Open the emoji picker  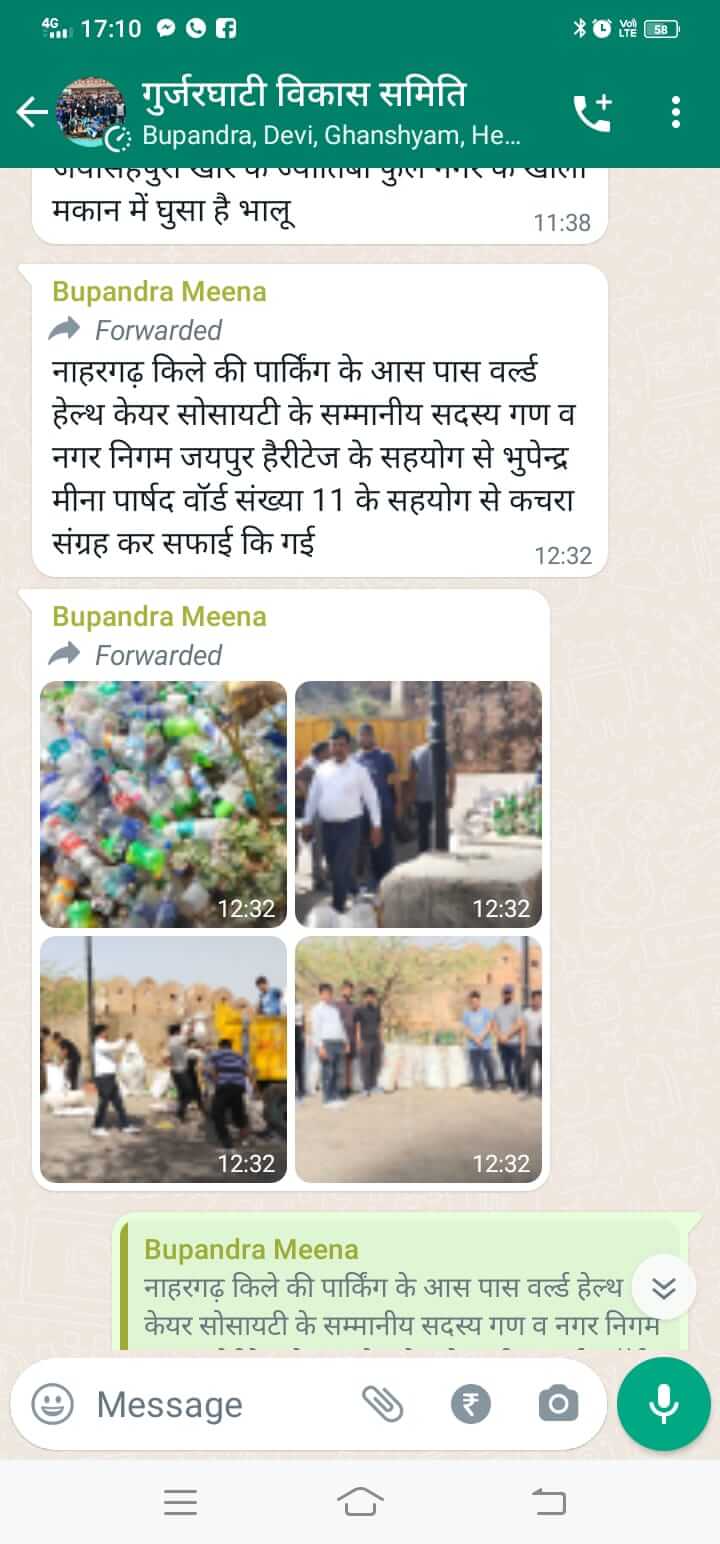coord(52,1404)
